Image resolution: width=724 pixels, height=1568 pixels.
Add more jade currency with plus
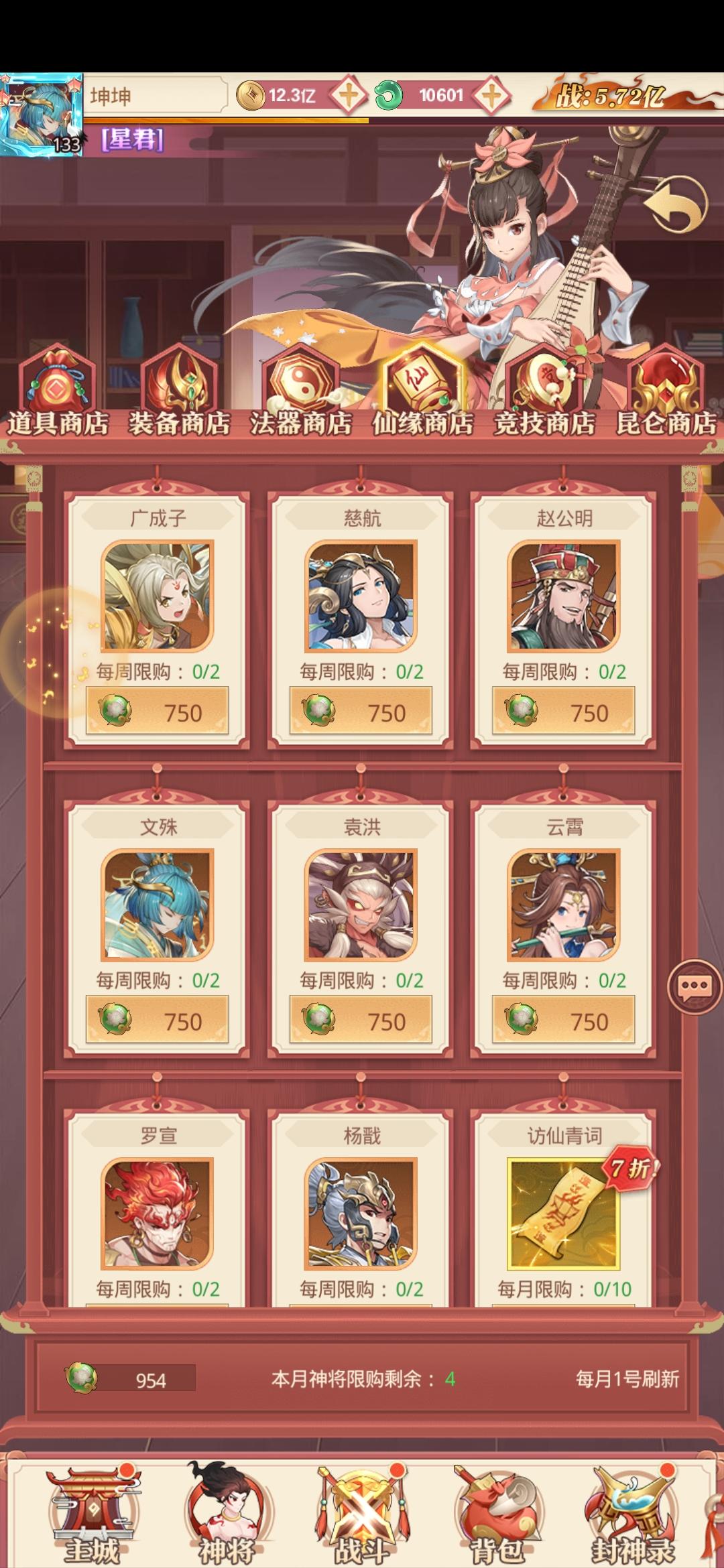tap(491, 95)
